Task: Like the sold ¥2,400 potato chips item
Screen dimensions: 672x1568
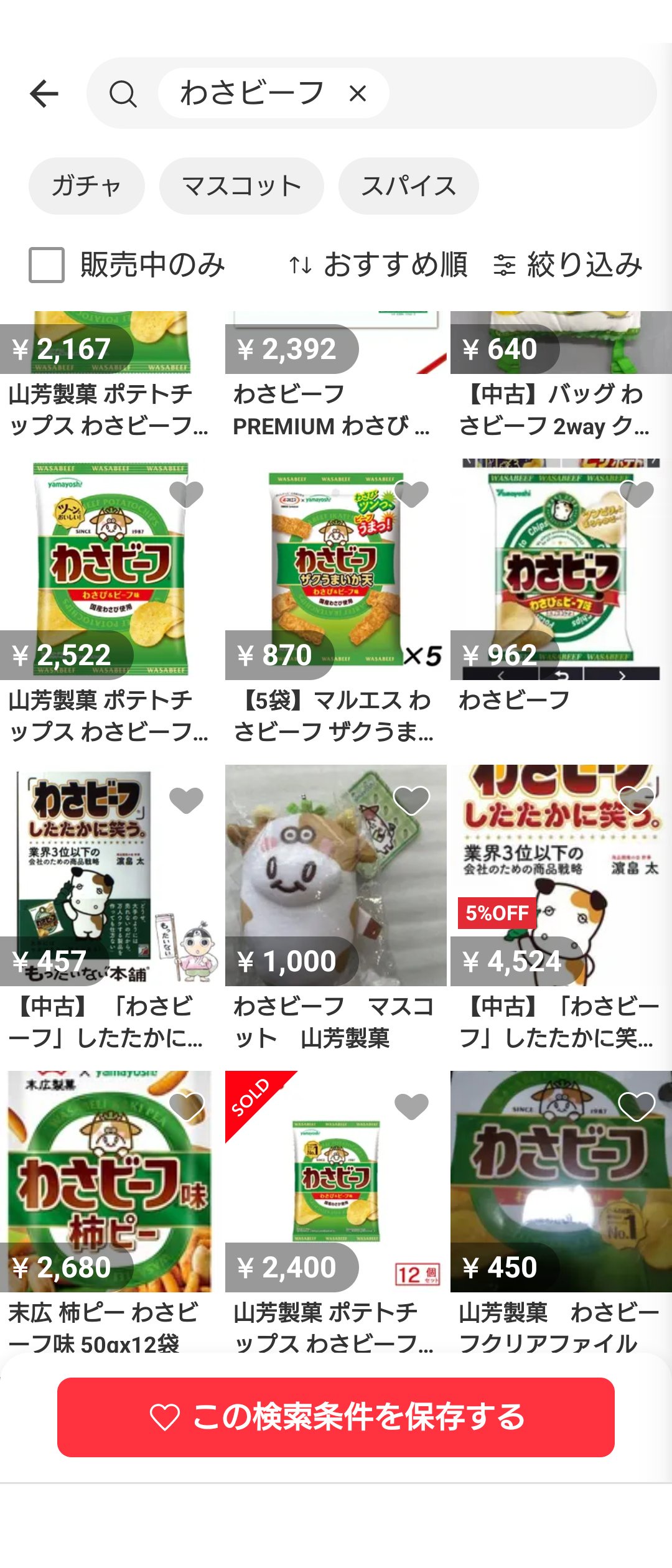Action: point(412,1106)
